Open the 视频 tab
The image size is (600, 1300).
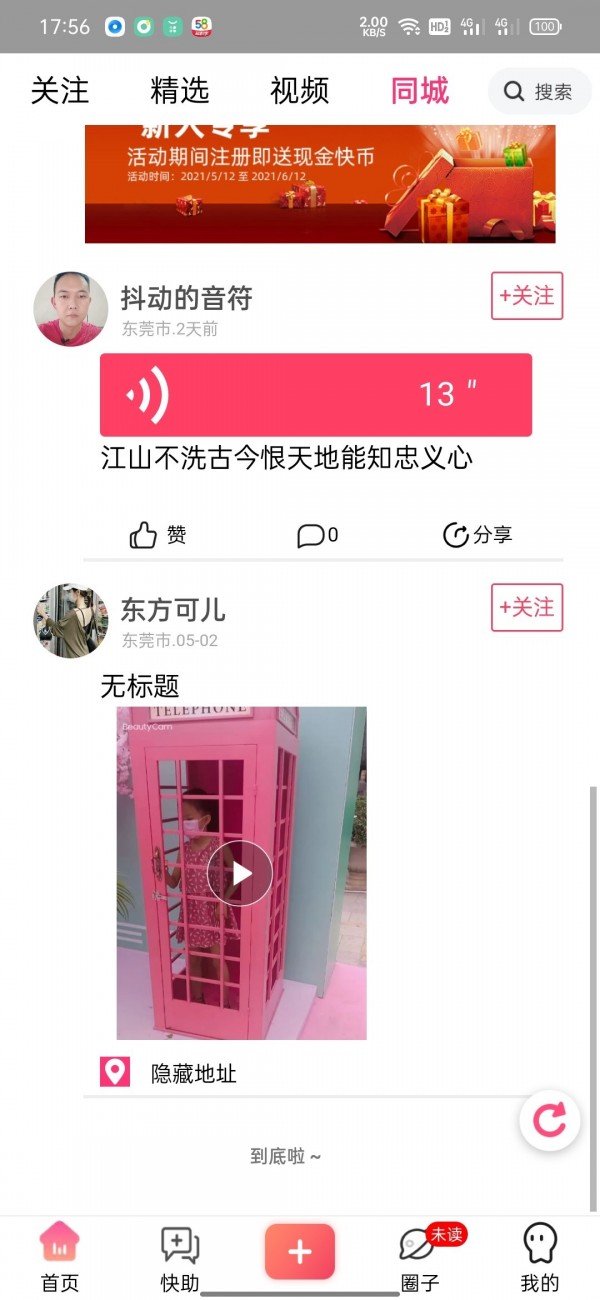pyautogui.click(x=300, y=91)
